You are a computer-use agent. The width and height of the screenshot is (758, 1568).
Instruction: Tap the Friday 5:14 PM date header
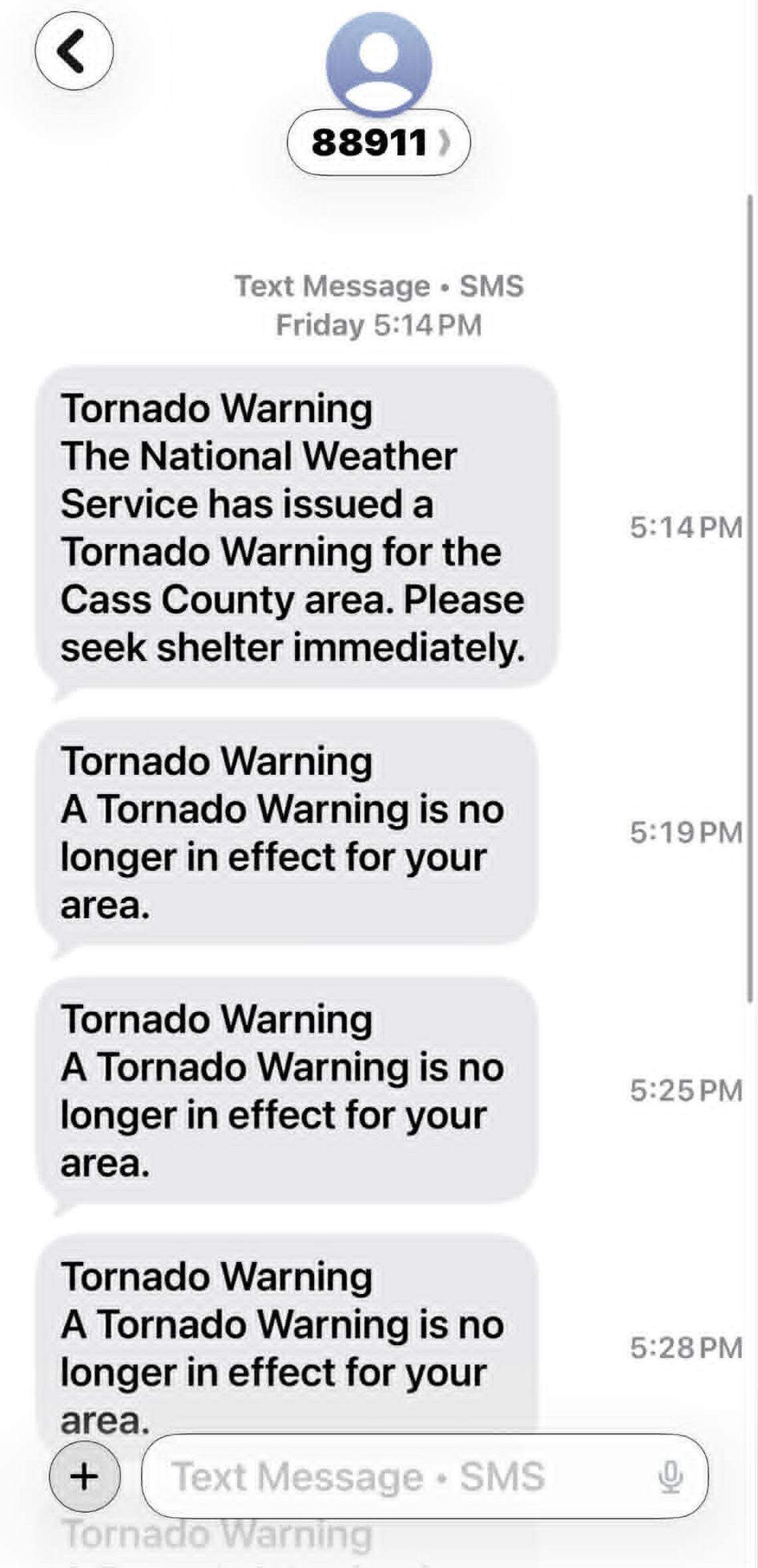(379, 305)
